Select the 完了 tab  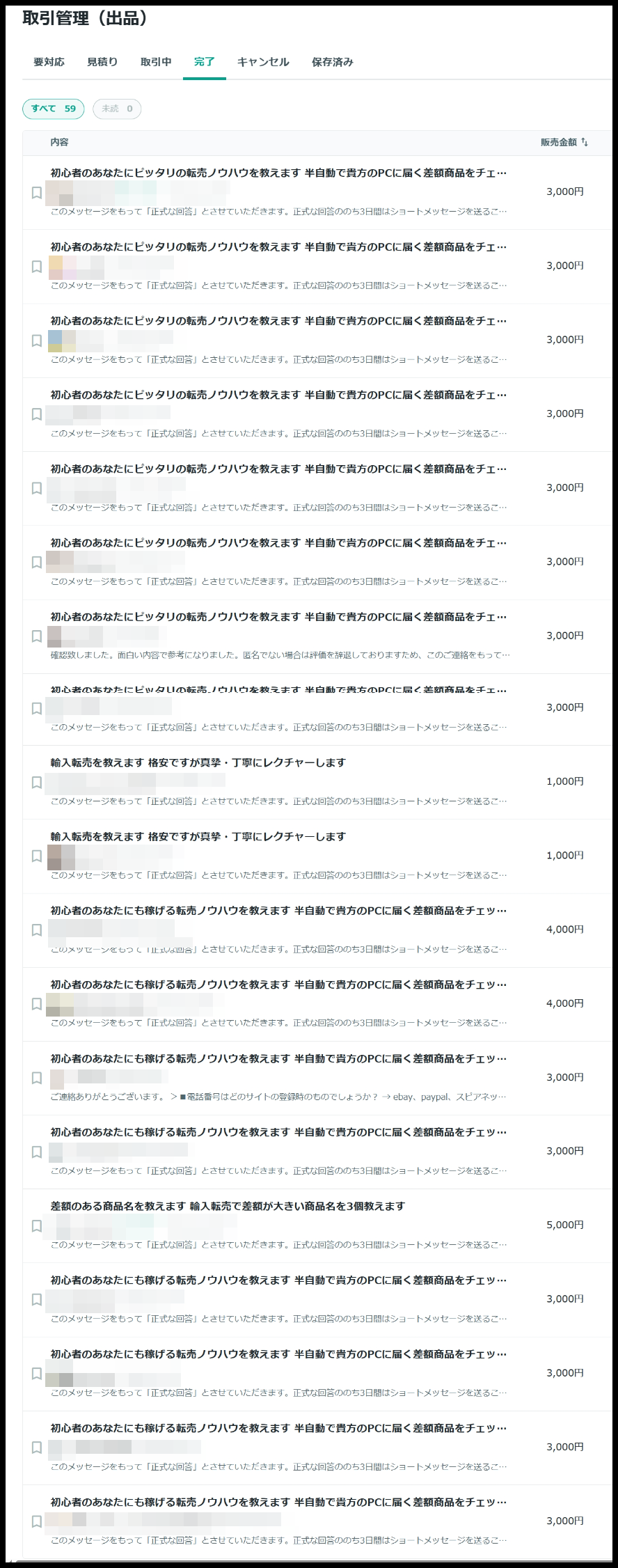tap(205, 62)
